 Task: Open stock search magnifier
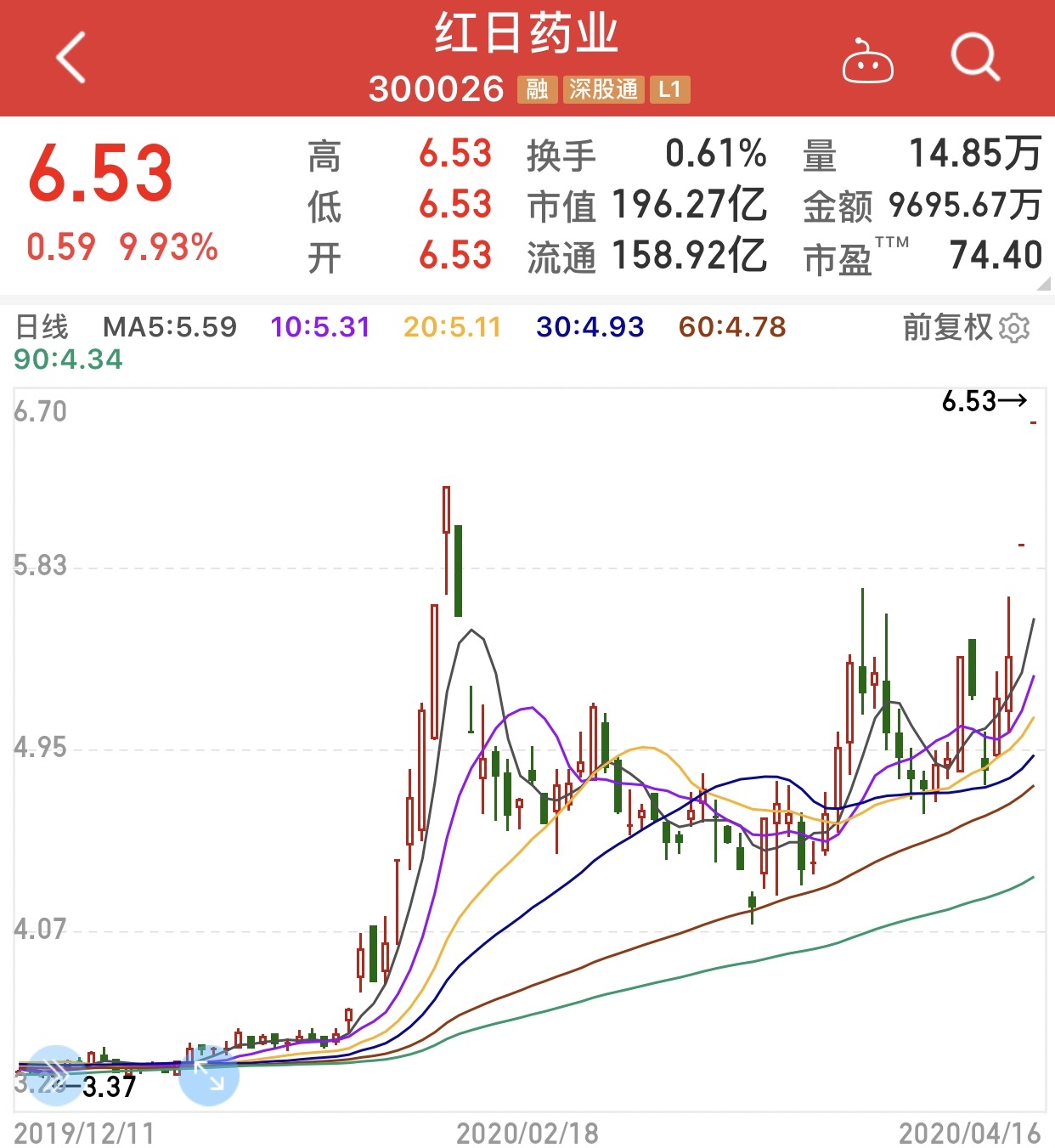point(974,58)
